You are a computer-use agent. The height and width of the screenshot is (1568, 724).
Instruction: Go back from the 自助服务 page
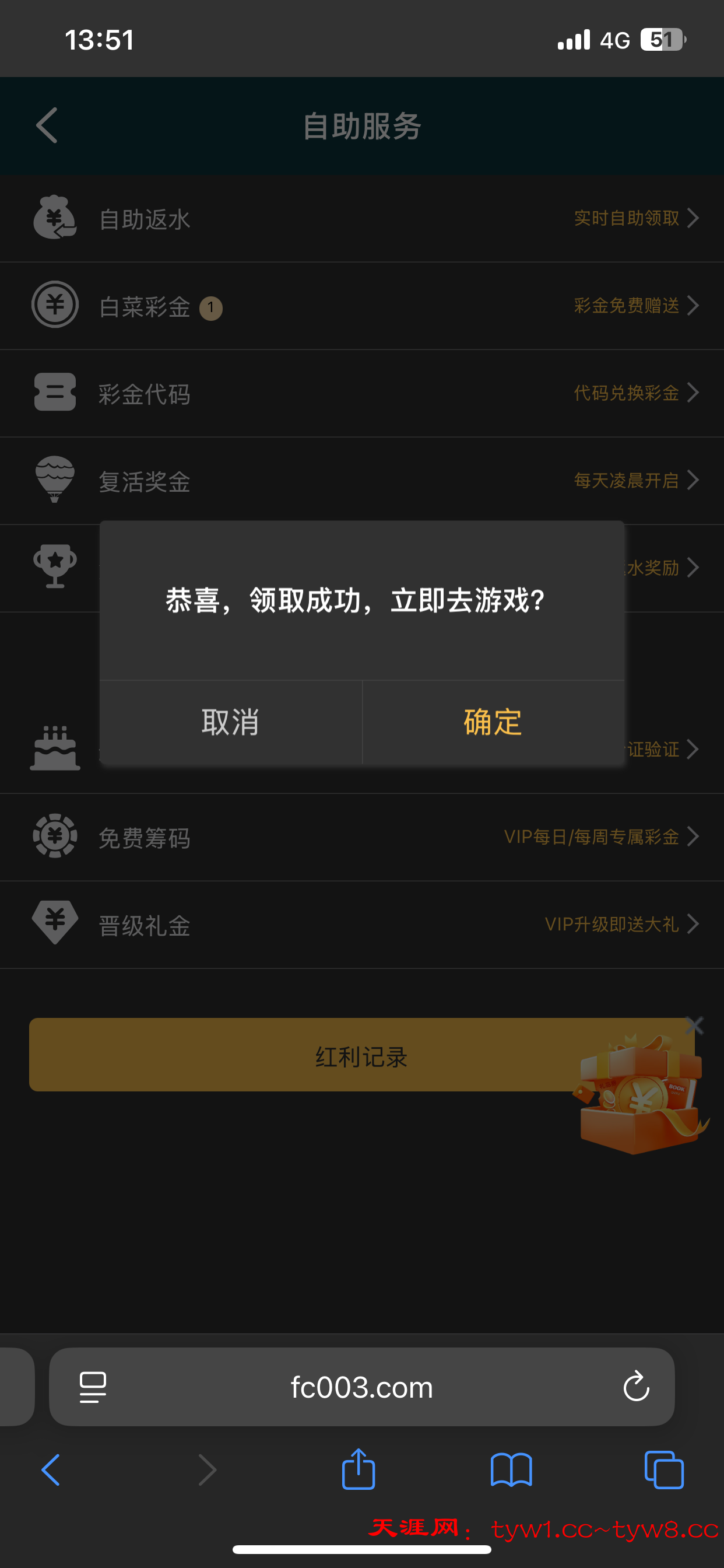(x=47, y=125)
